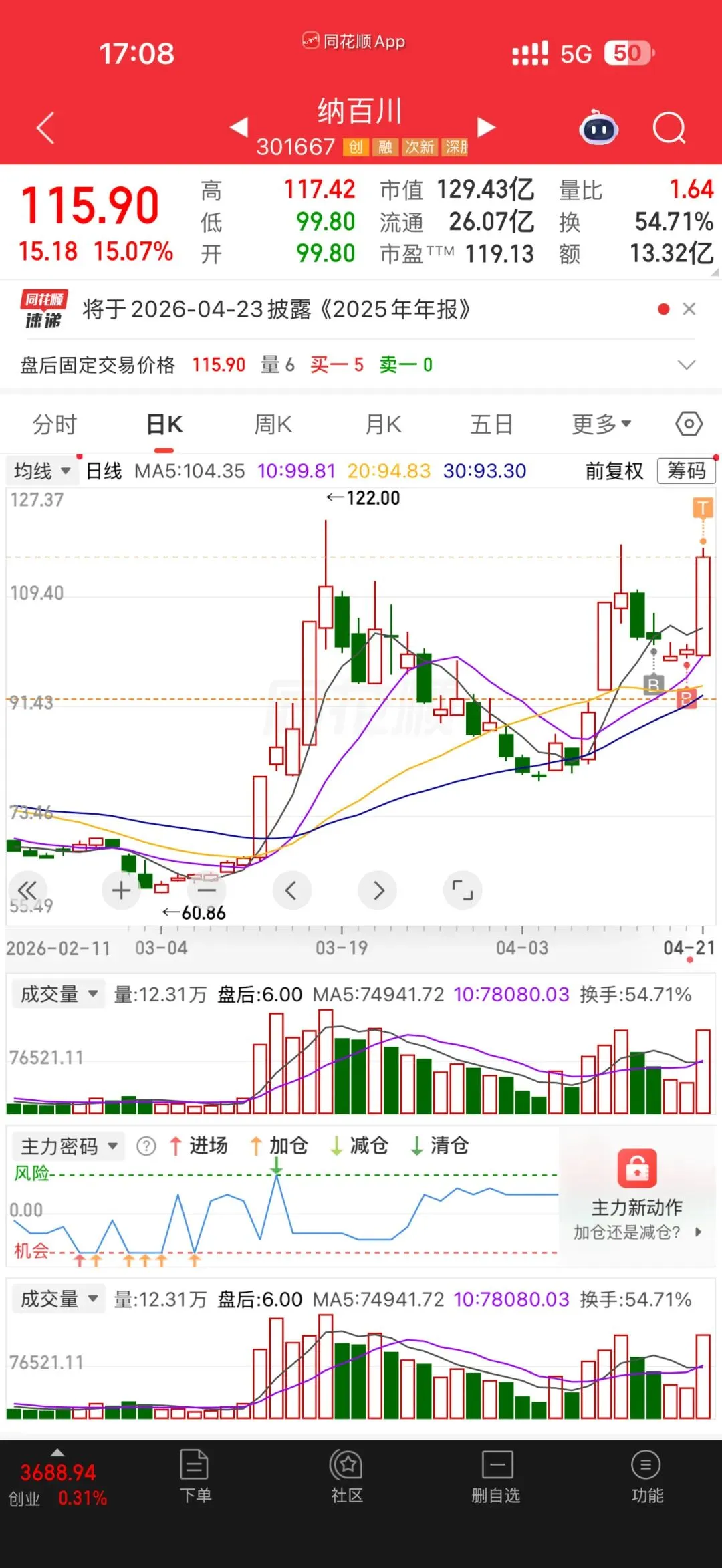Go back using the top-left arrow
This screenshot has height=1568, width=722.
click(45, 128)
